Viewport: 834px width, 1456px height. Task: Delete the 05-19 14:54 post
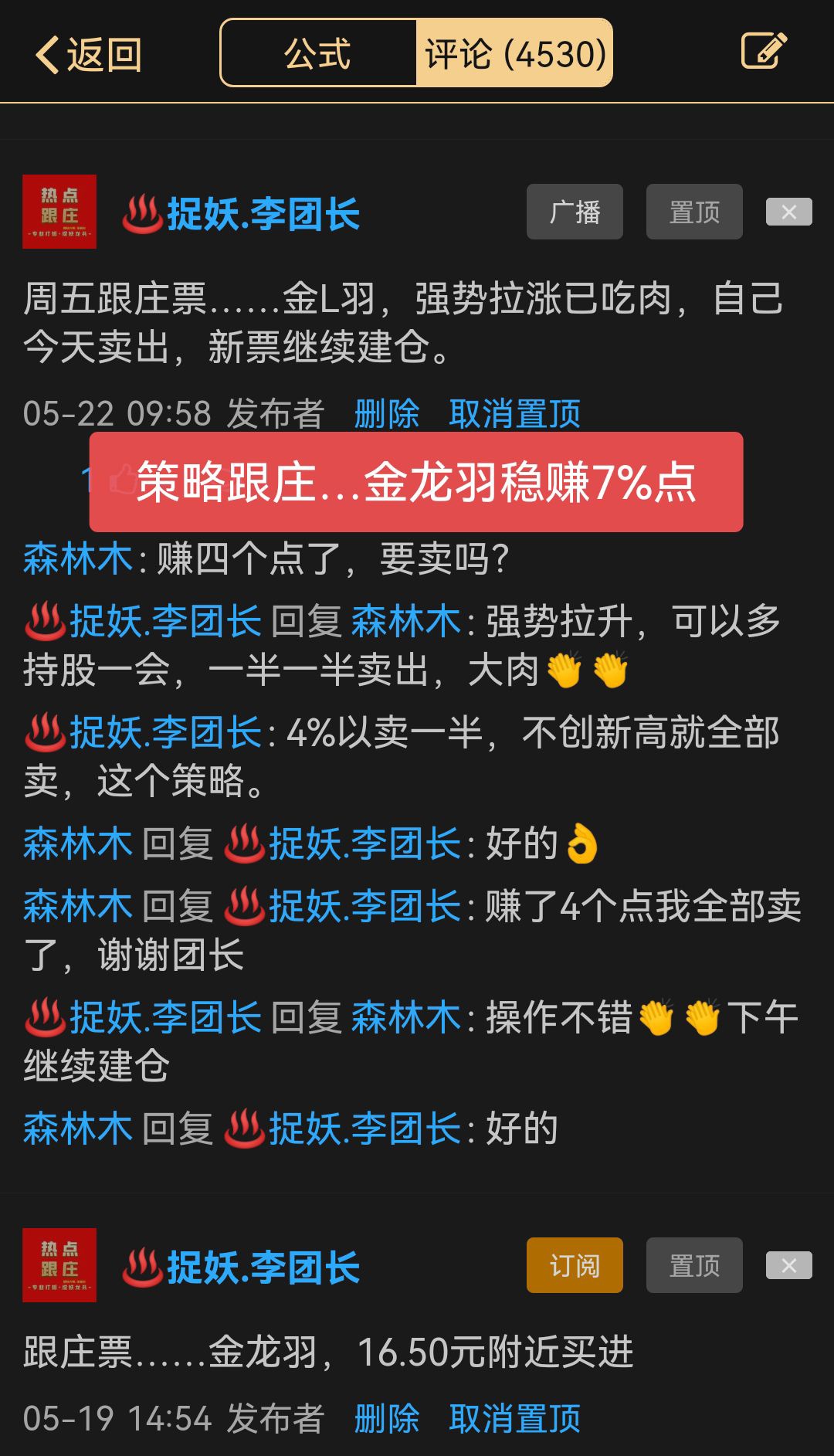387,1419
